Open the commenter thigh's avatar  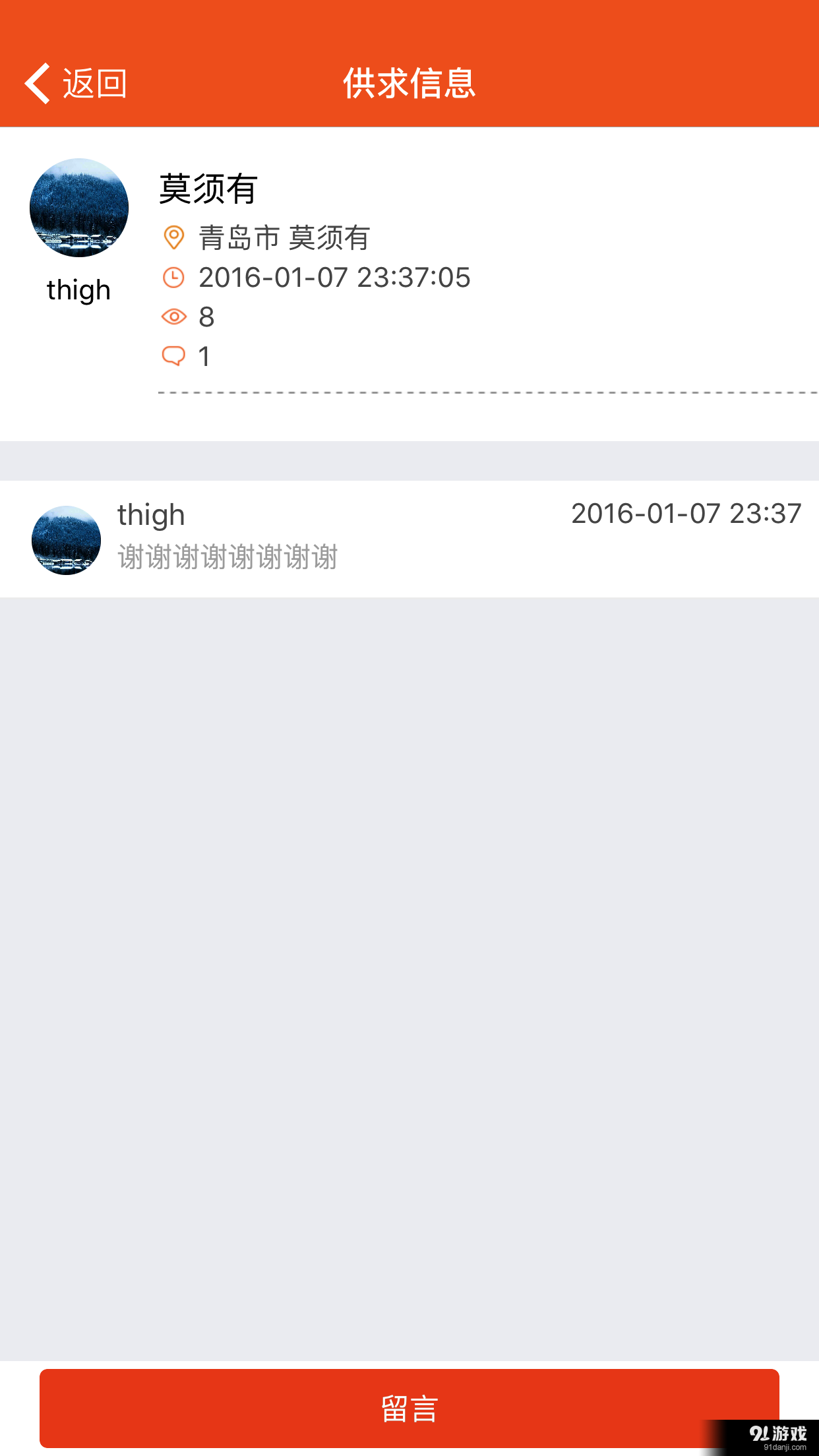(66, 540)
